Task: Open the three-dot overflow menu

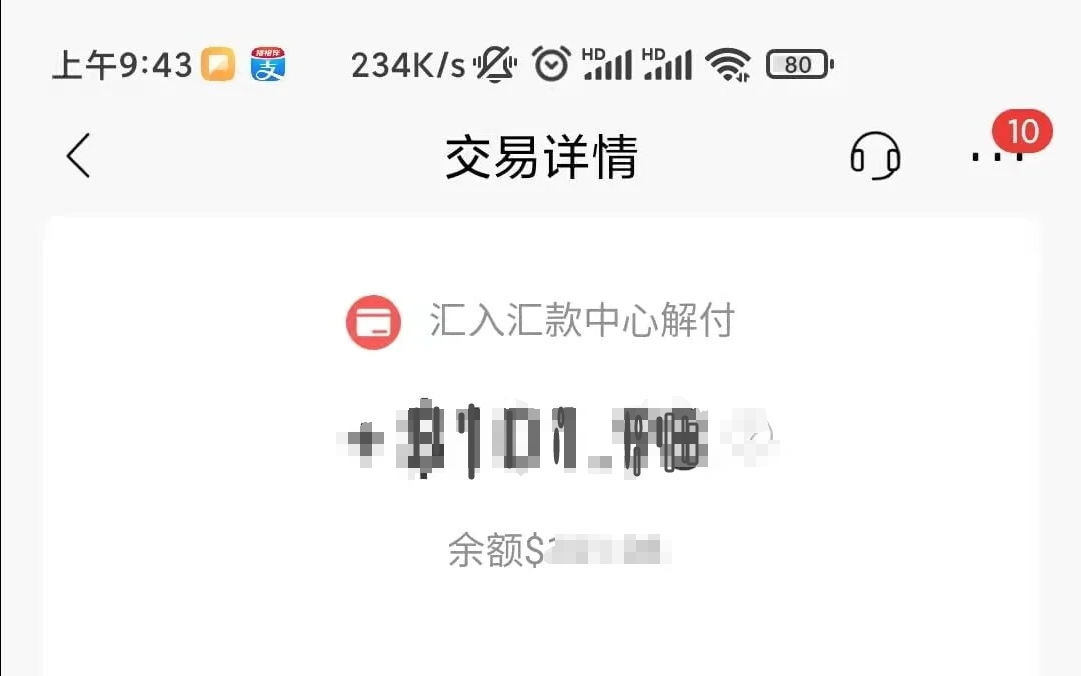Action: (x=997, y=157)
